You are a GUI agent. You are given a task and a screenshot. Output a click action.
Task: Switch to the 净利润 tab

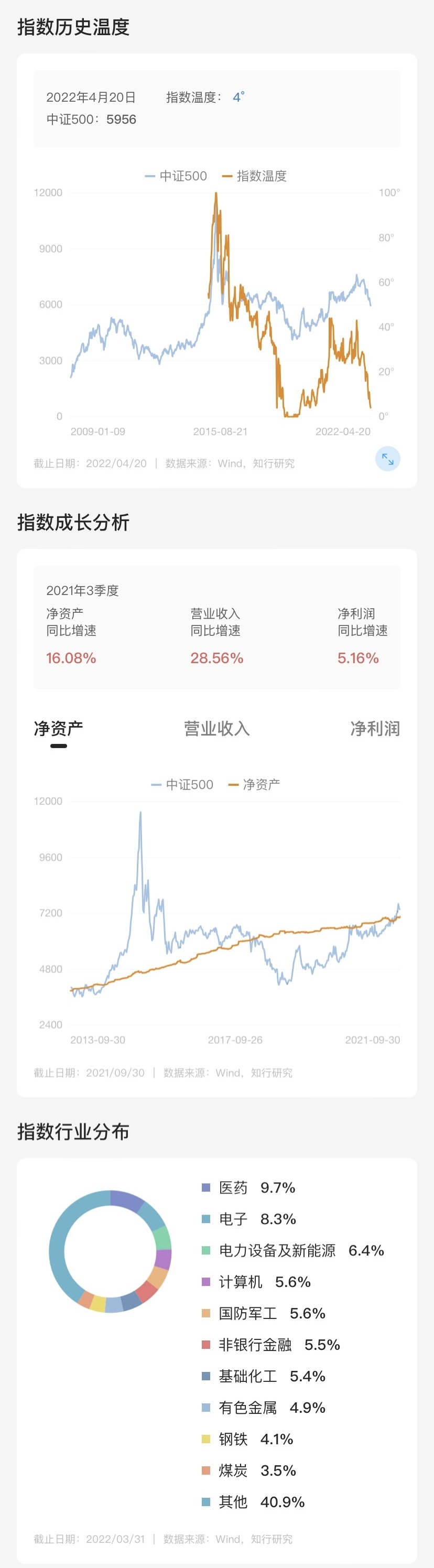(374, 728)
